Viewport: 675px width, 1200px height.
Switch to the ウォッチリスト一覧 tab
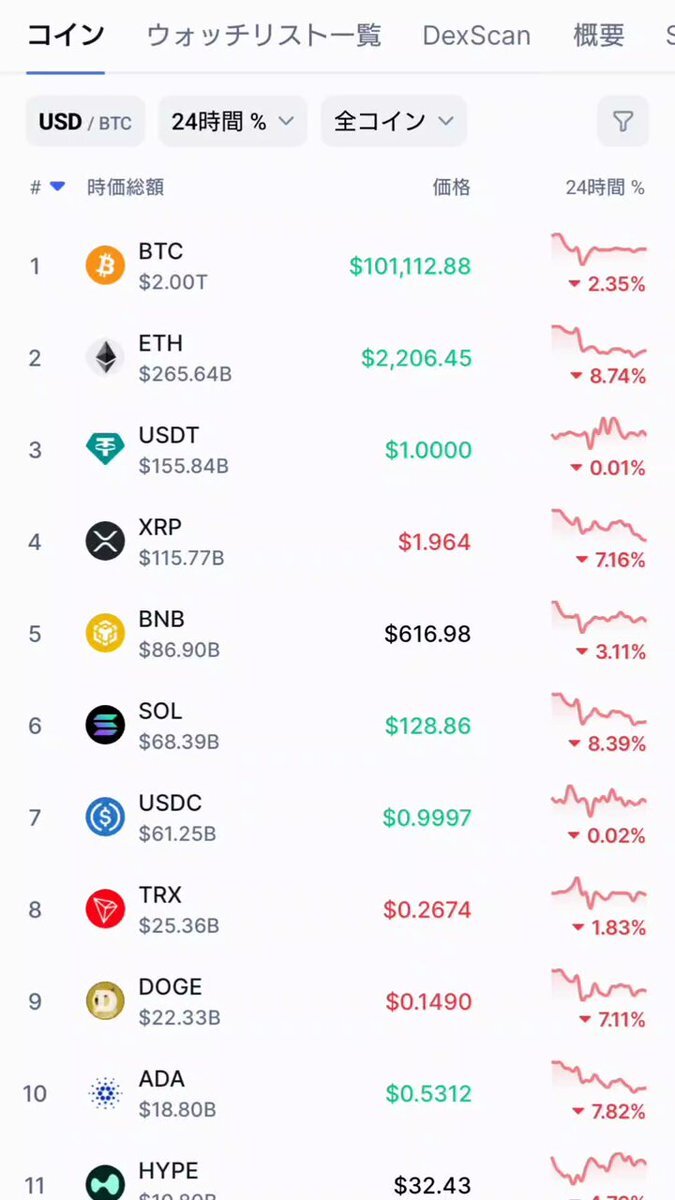(x=264, y=36)
